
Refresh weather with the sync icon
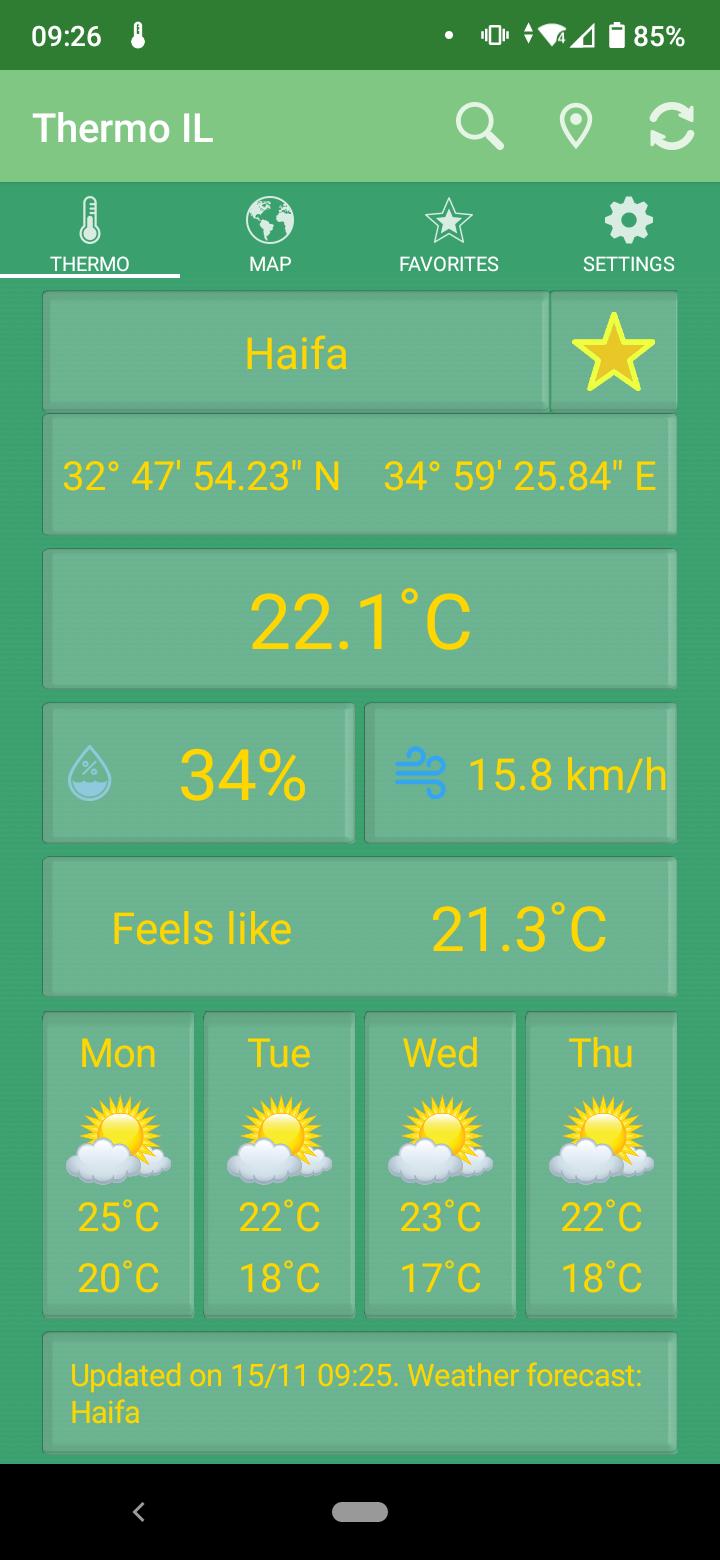(x=668, y=125)
